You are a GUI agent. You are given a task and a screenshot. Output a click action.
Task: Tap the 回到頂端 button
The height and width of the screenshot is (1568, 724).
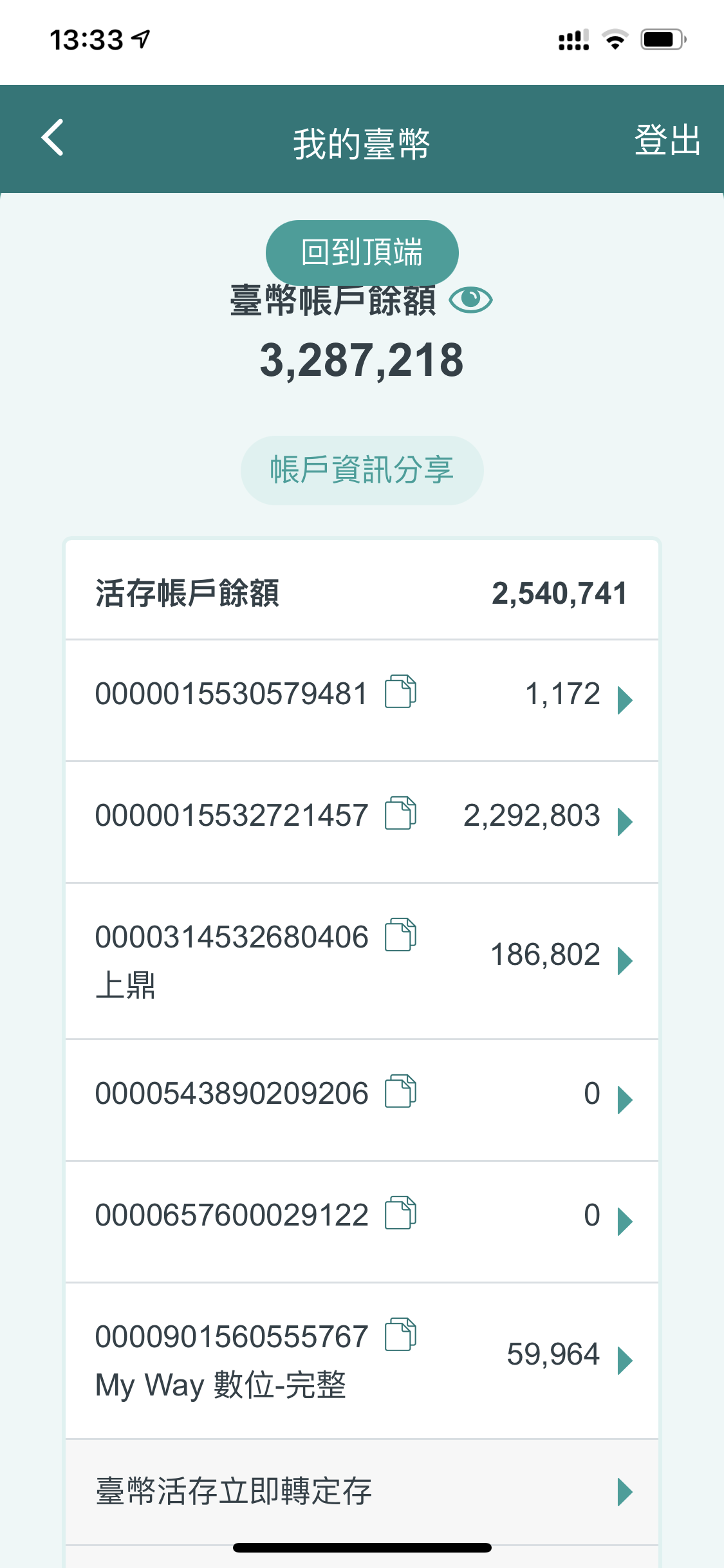coord(362,252)
